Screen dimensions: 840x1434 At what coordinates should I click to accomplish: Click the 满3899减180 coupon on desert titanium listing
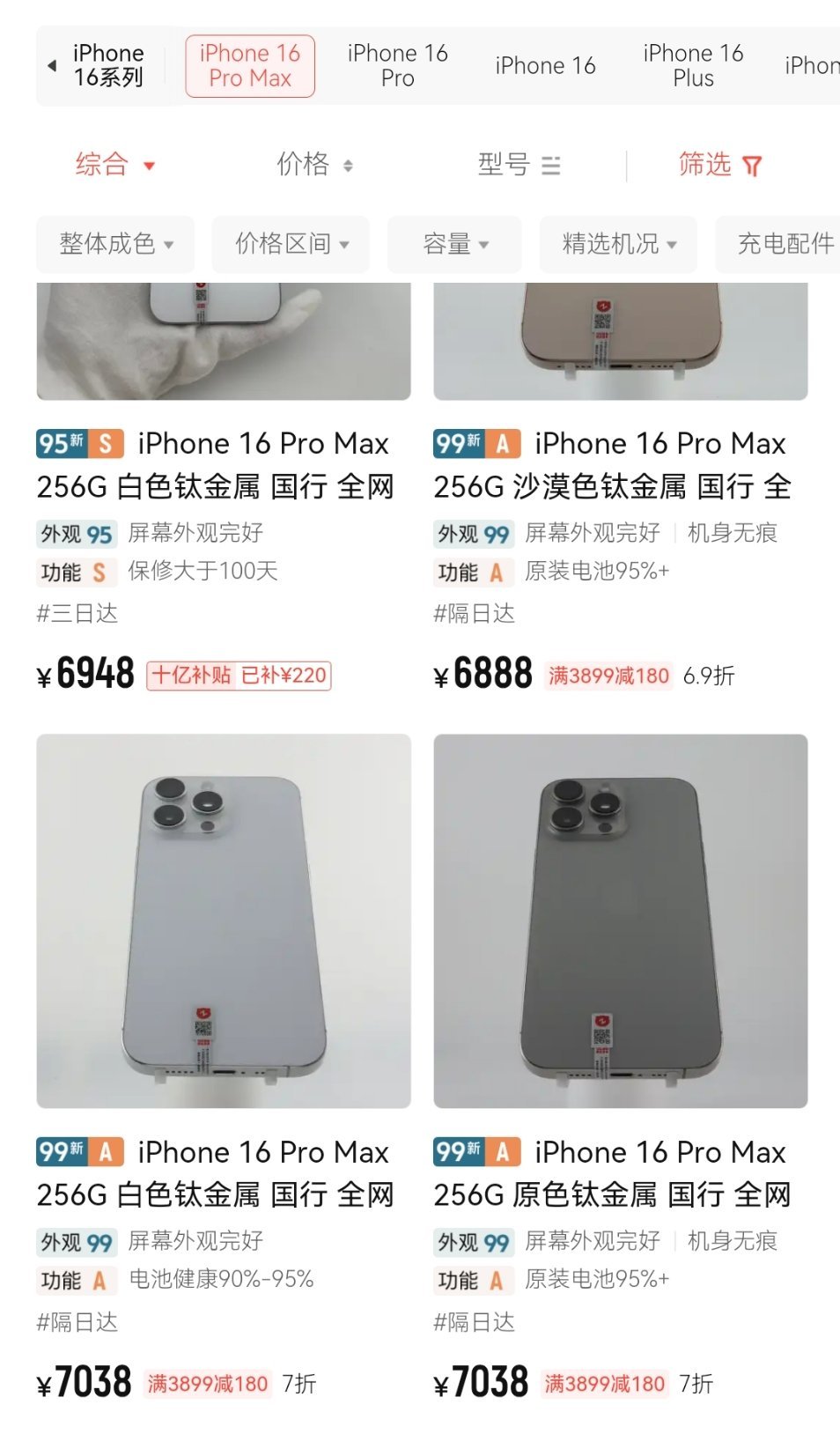[607, 676]
